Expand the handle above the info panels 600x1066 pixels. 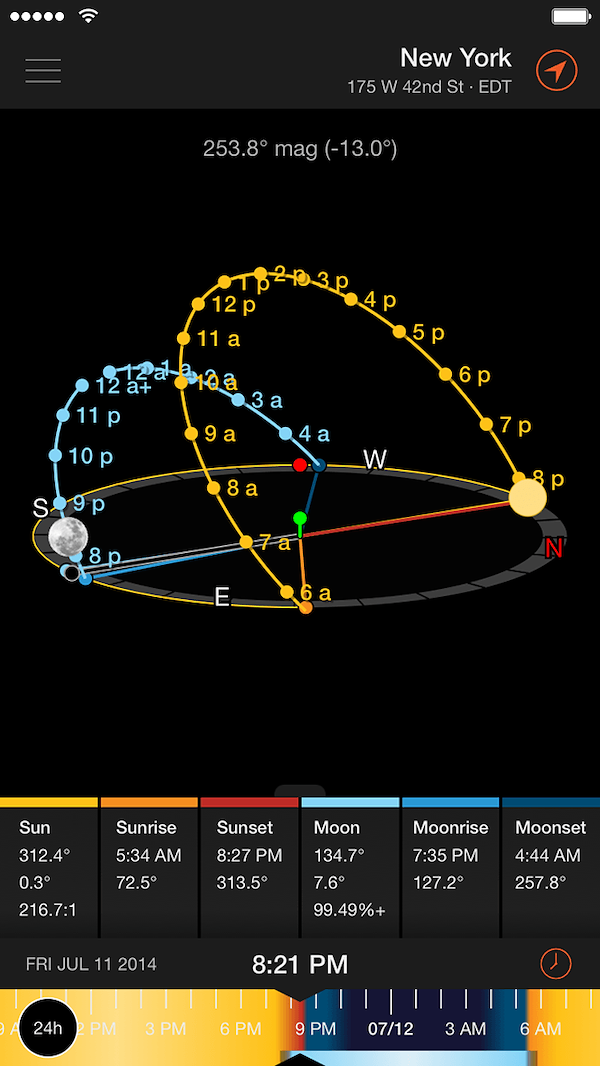[299, 791]
